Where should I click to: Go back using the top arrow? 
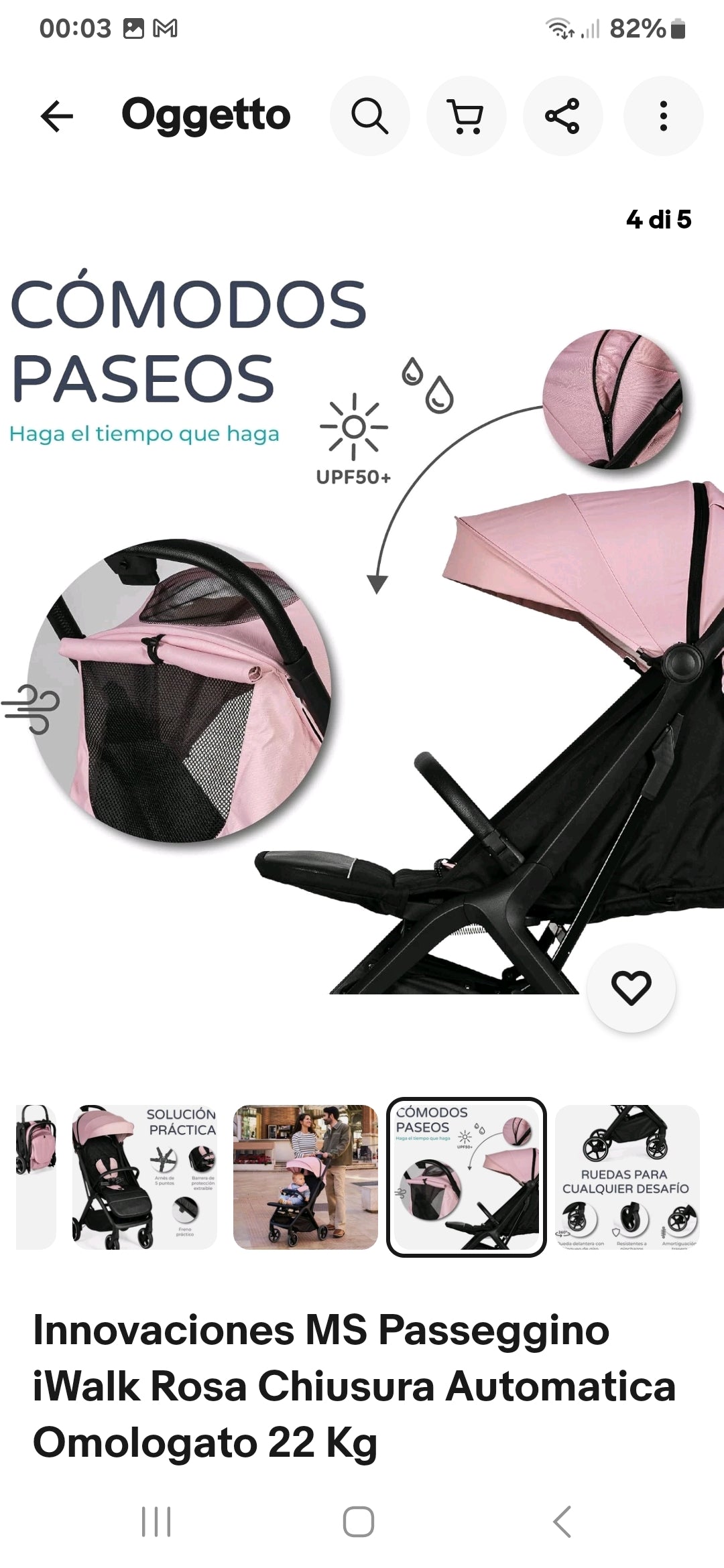pos(57,117)
